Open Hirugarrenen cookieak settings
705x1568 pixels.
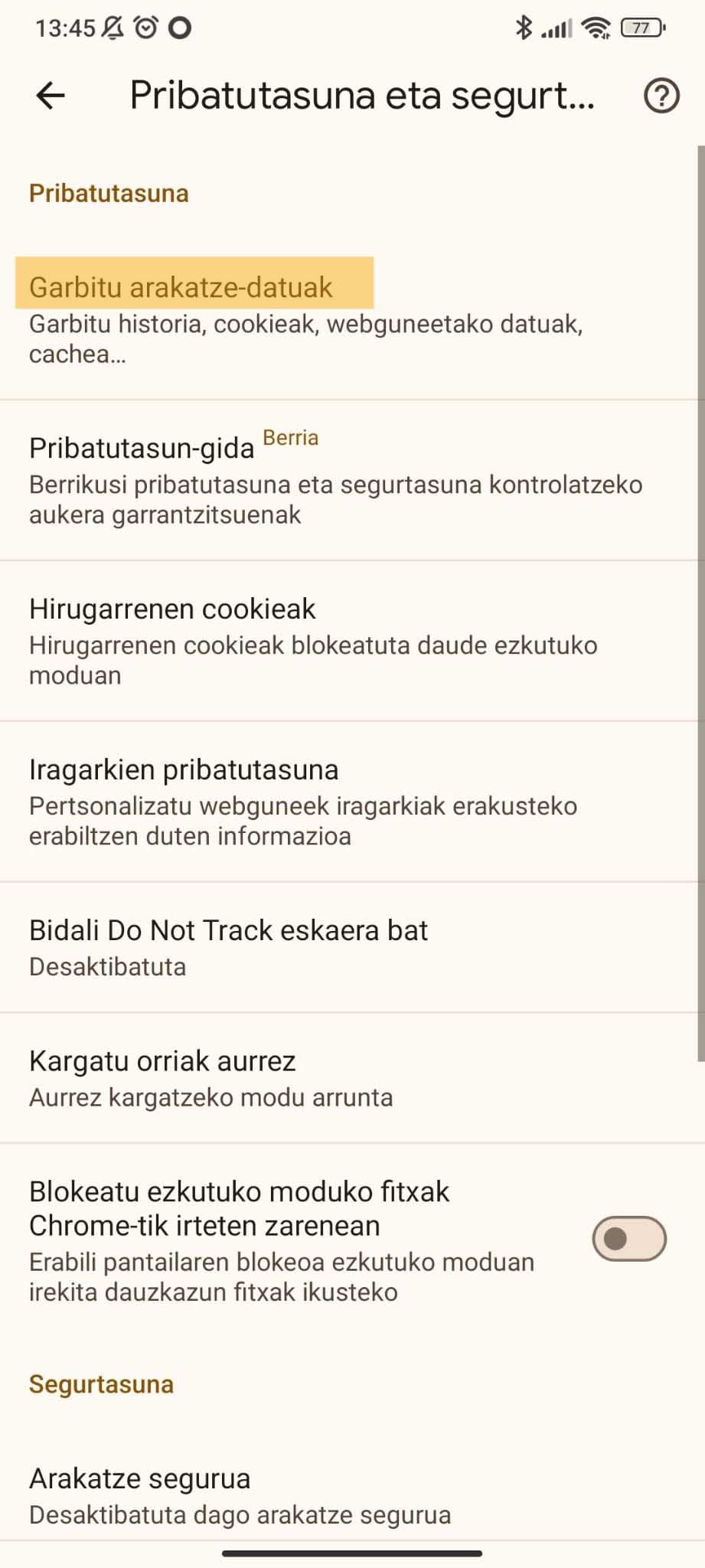337,641
